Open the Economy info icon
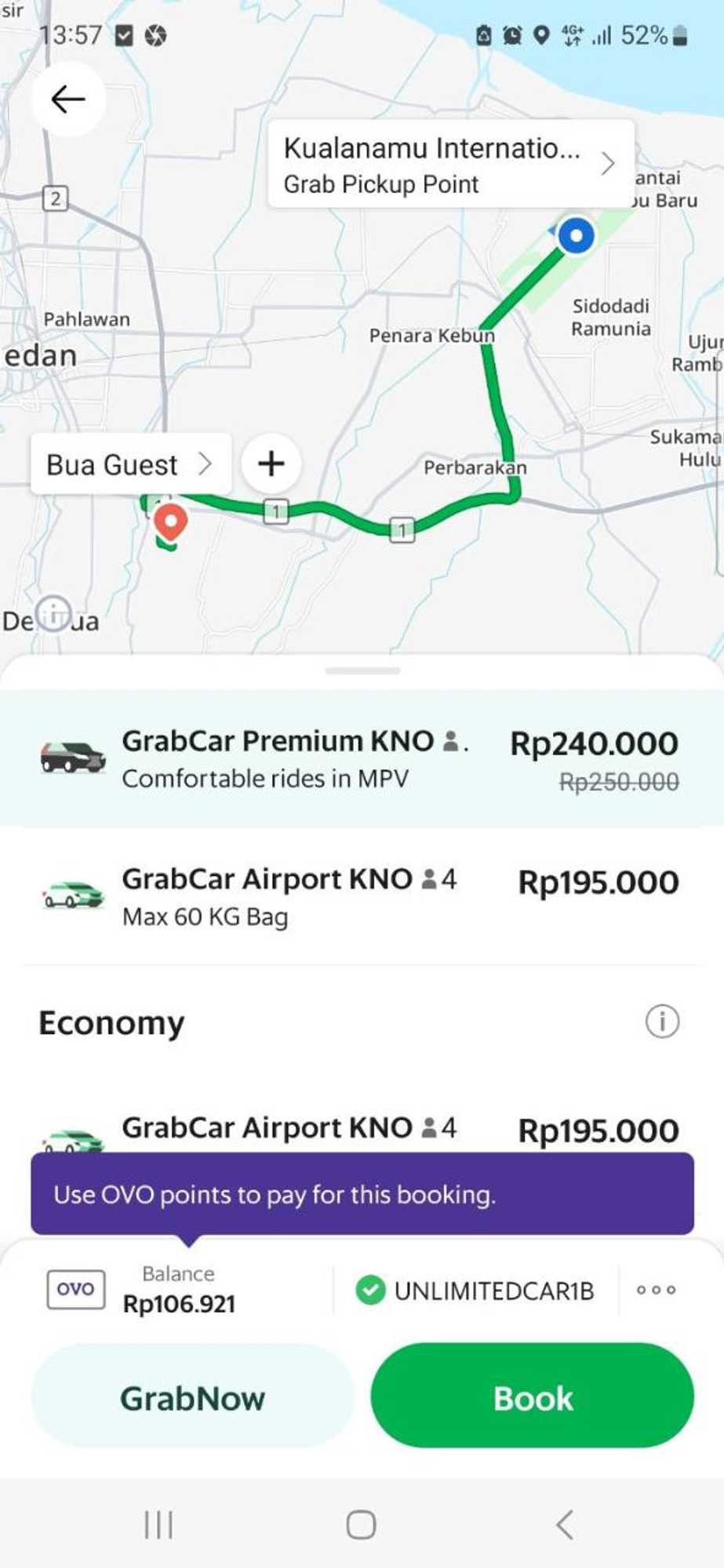724x1568 pixels. (x=663, y=1020)
